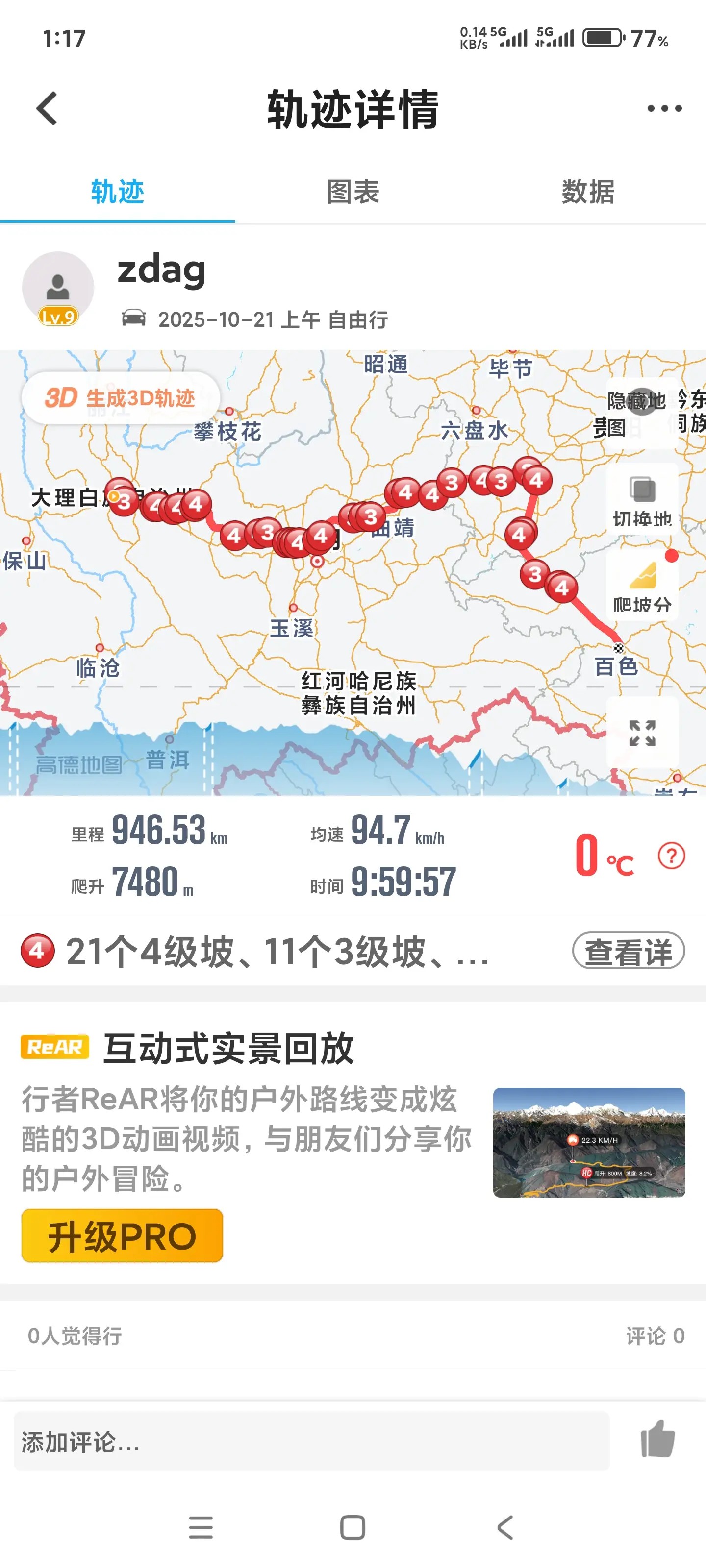Generate the 3D track (生成3D轨迹)
Screen dimensions: 706x1568
pos(121,398)
